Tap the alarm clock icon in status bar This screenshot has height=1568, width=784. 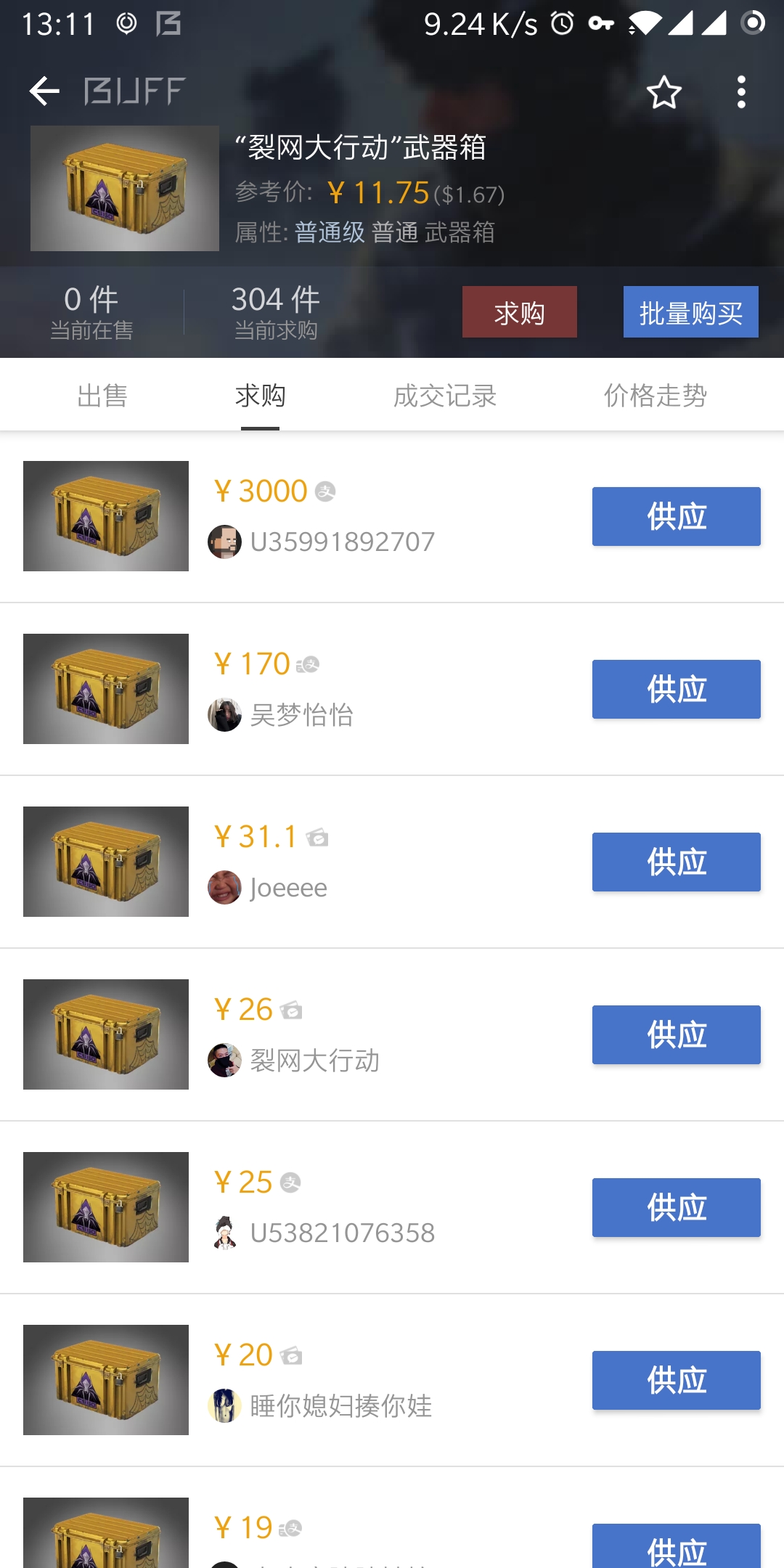[x=562, y=24]
